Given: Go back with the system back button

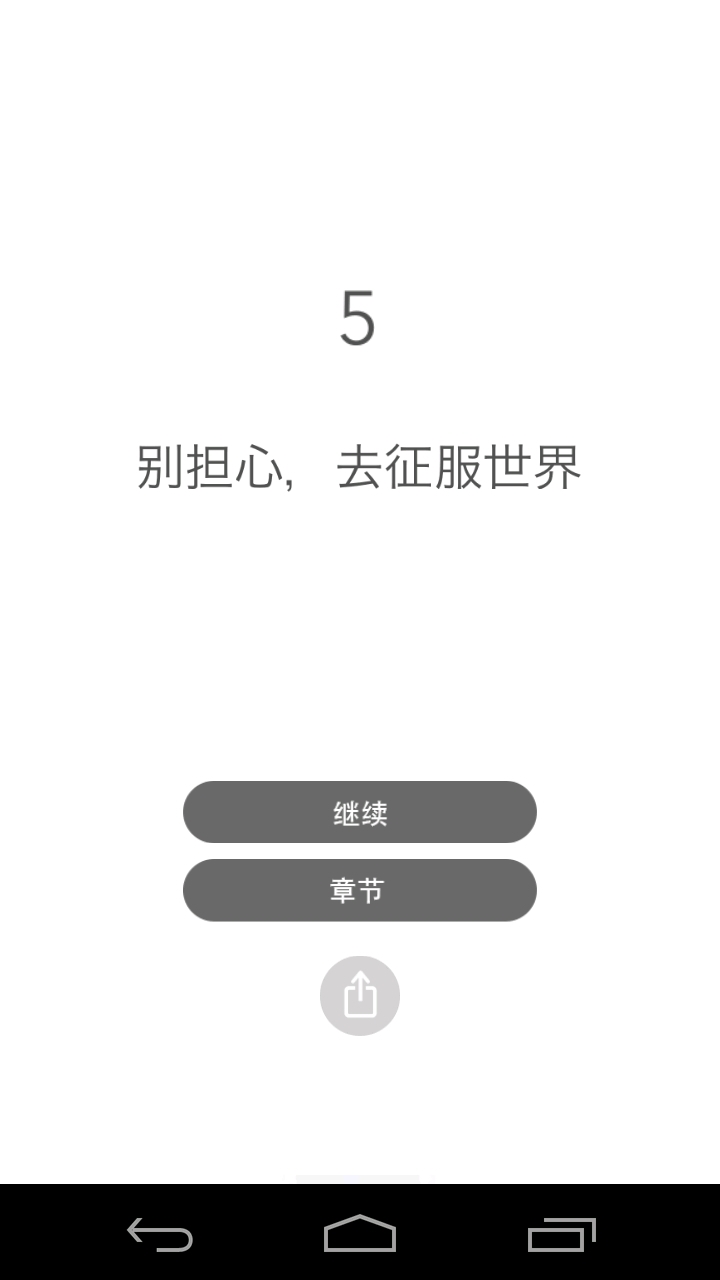Looking at the screenshot, I should tap(160, 1234).
